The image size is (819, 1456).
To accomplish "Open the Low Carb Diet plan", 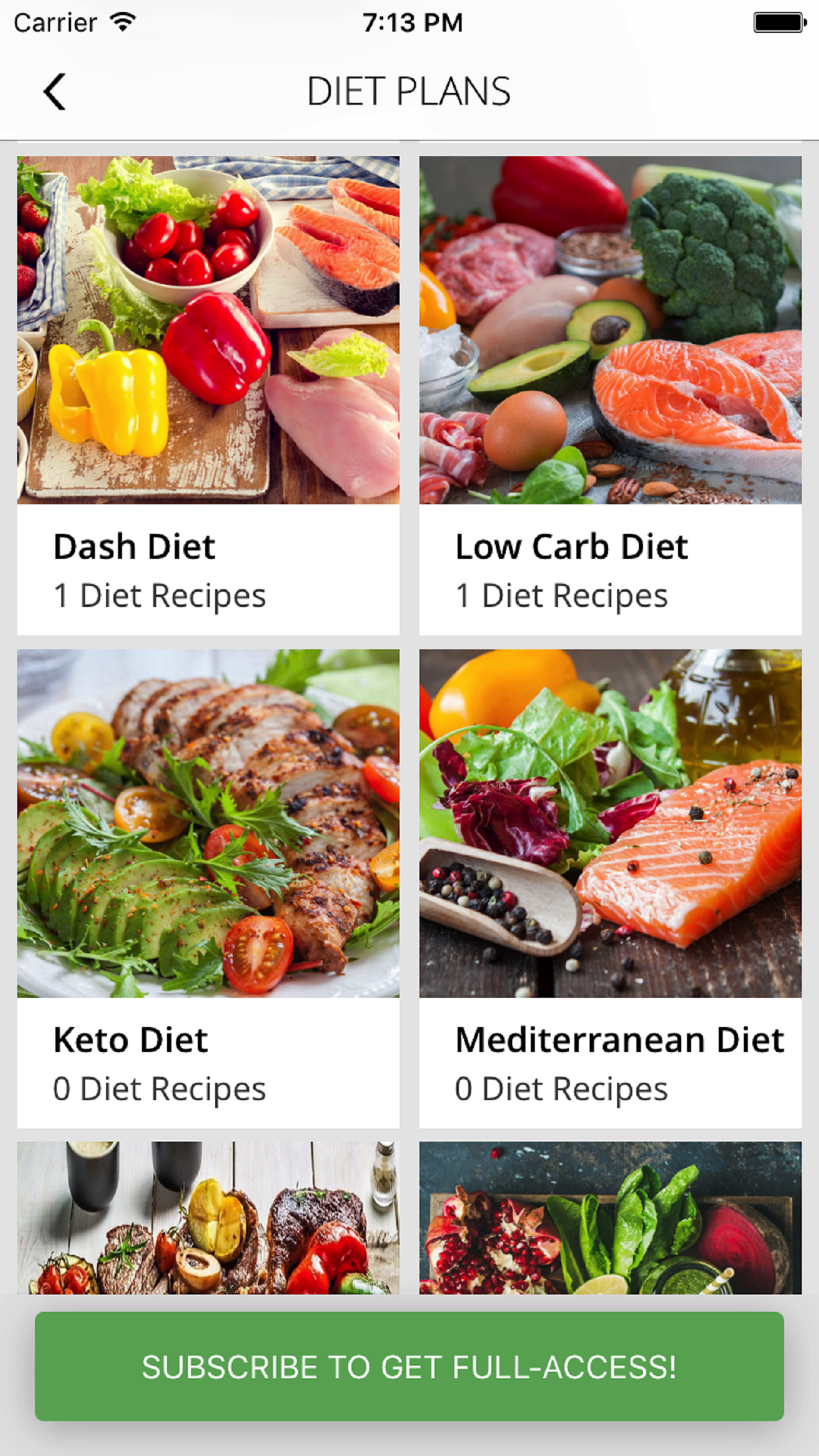I will coord(610,395).
